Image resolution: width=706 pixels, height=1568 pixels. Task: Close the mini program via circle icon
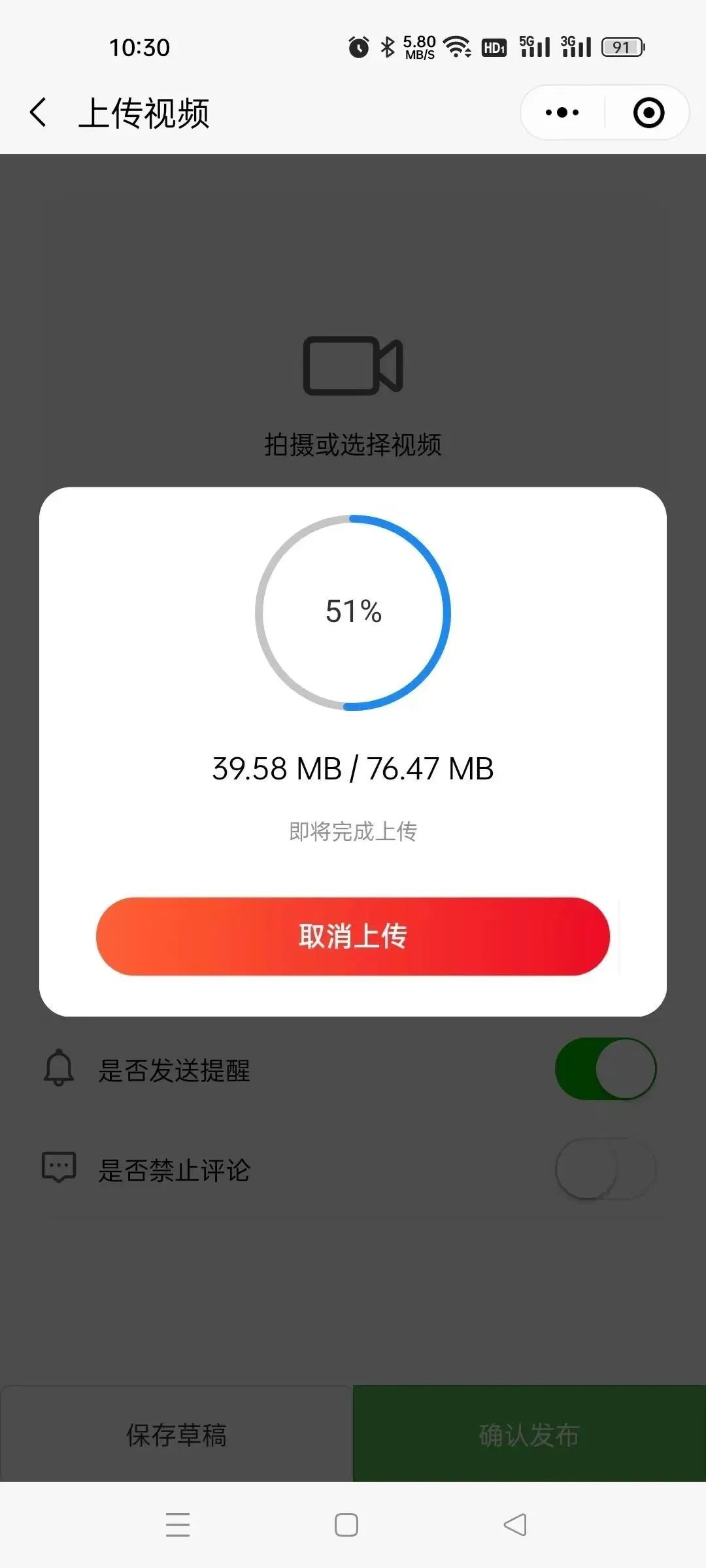[648, 112]
